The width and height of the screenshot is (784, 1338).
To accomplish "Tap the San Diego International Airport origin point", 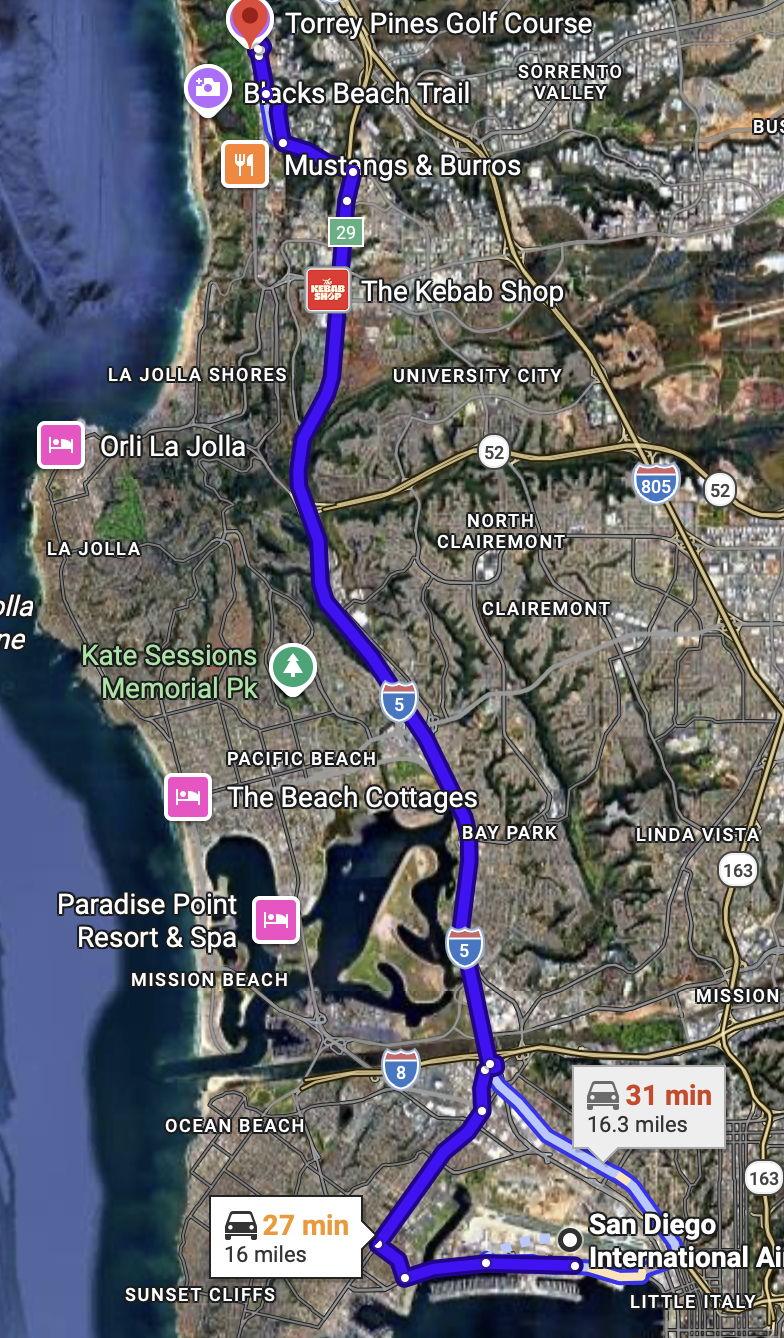I will tap(570, 1240).
